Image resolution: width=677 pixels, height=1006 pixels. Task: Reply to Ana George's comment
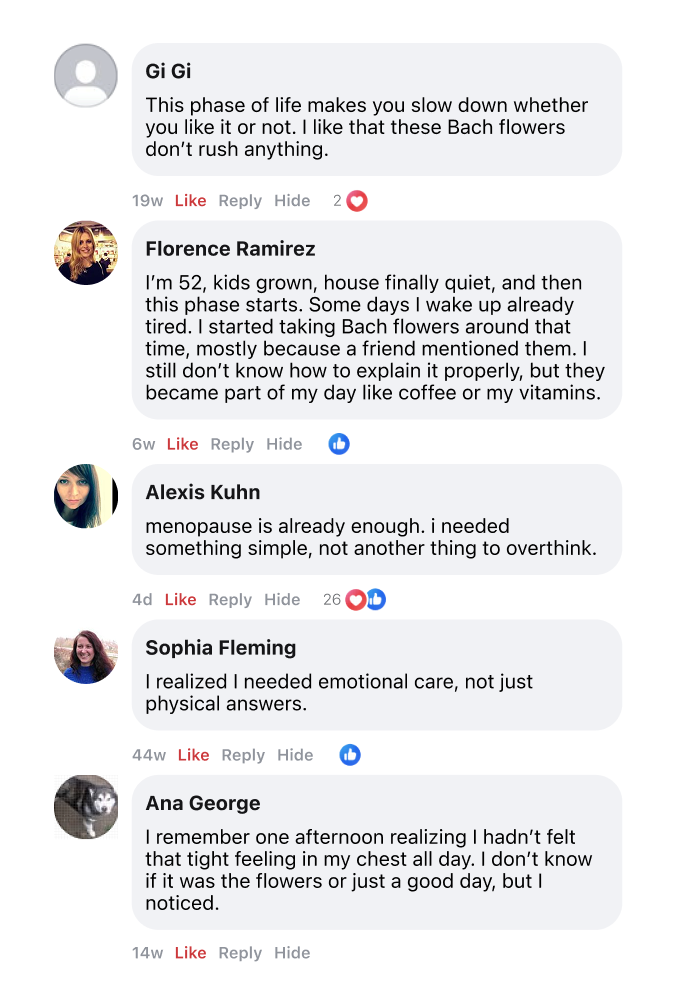coord(240,953)
